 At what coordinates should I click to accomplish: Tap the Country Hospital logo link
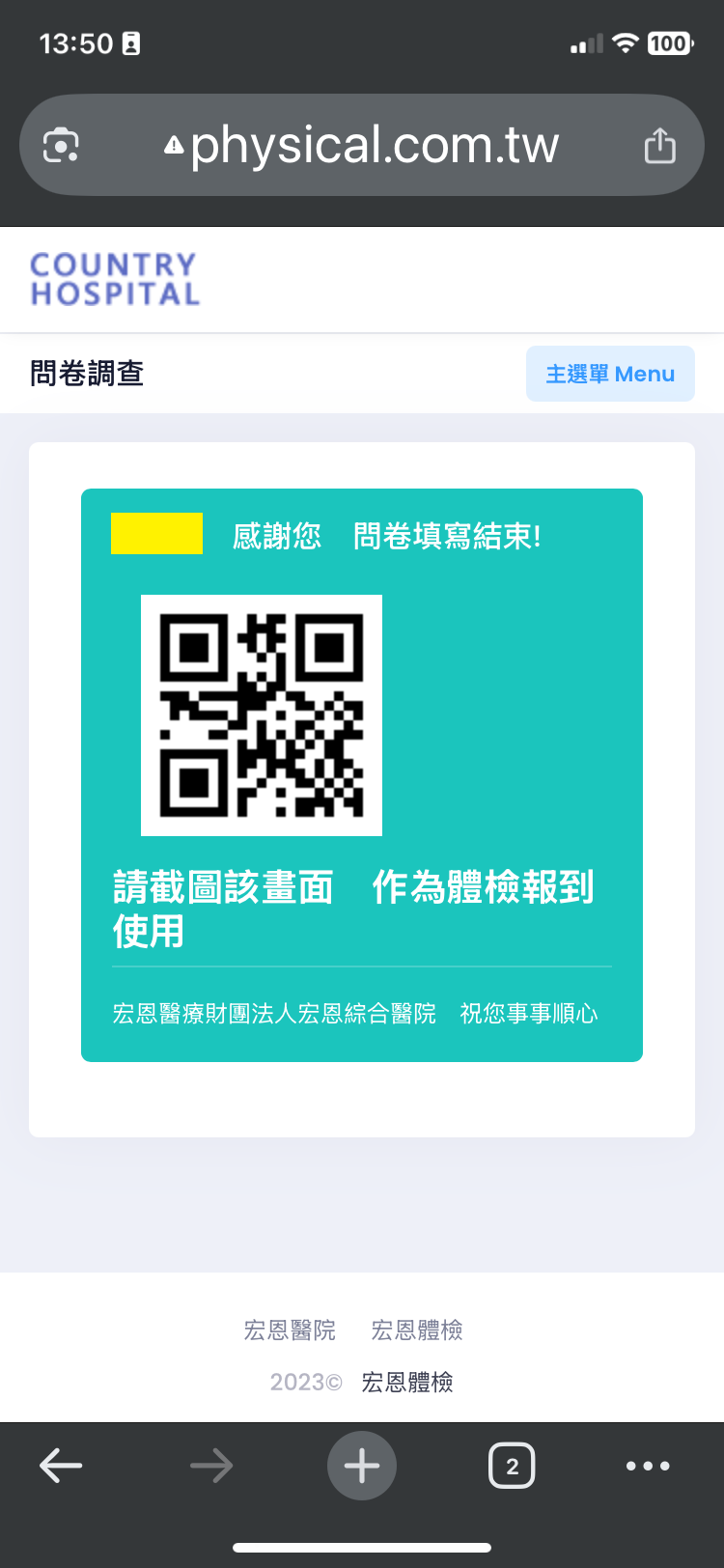115,279
